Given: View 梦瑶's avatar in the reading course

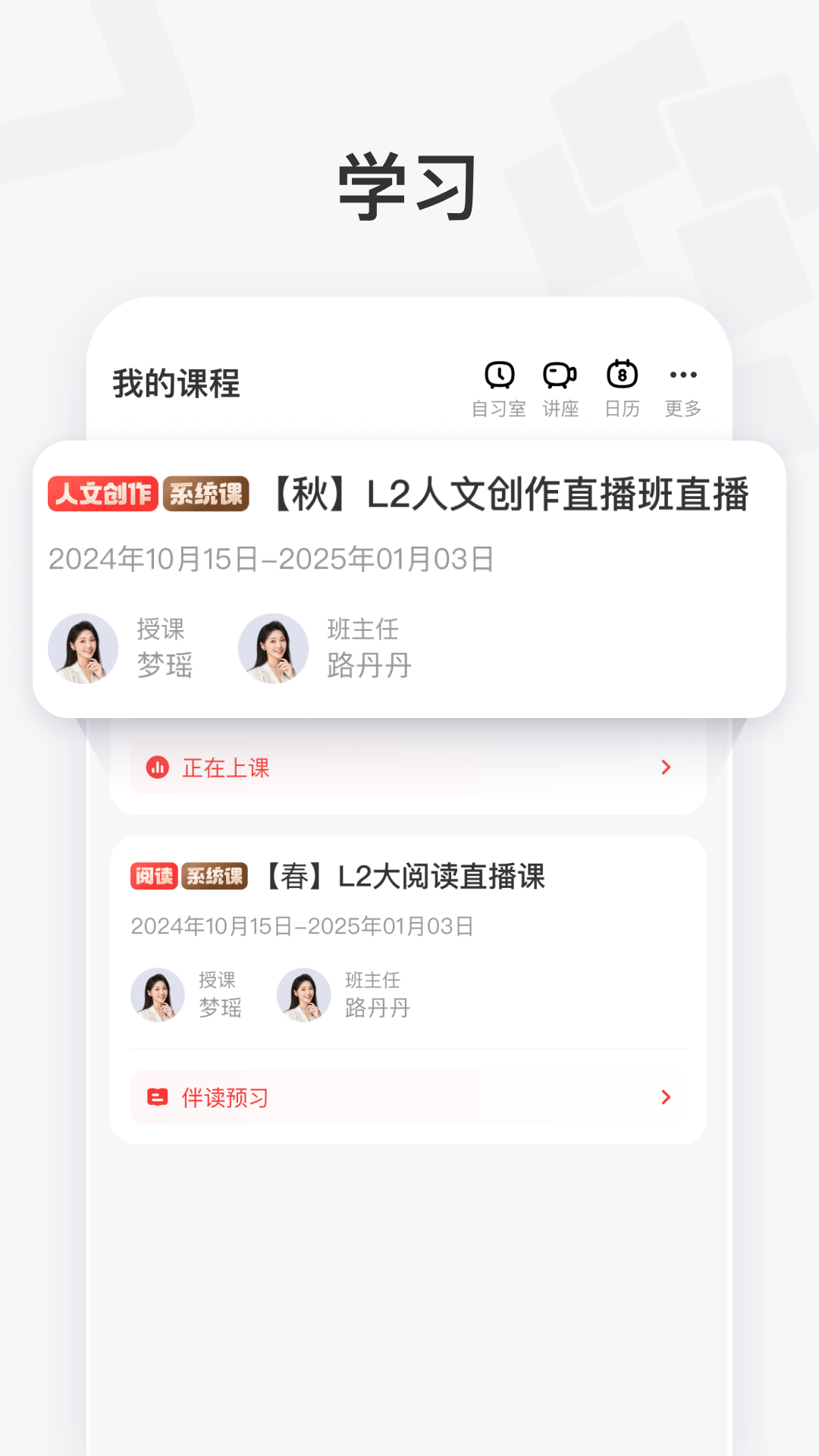Looking at the screenshot, I should tap(158, 995).
